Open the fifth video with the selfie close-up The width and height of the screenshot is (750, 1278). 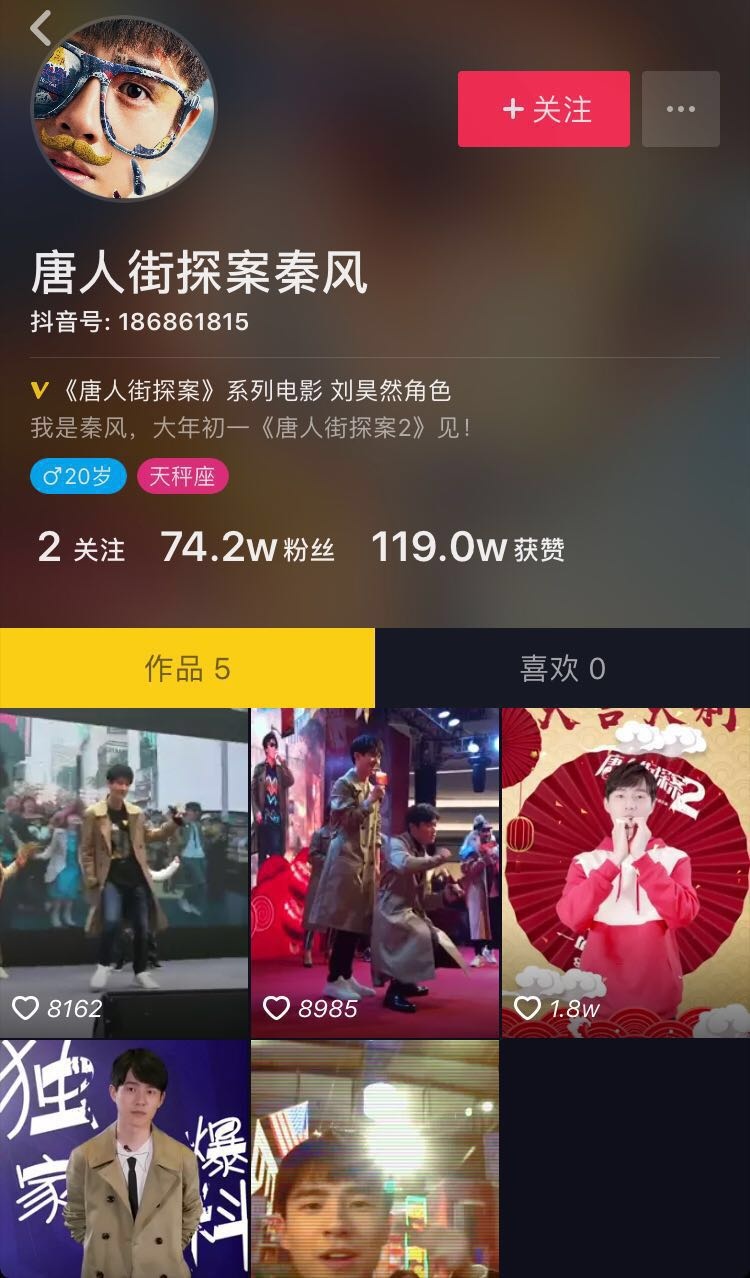pyautogui.click(x=374, y=1160)
